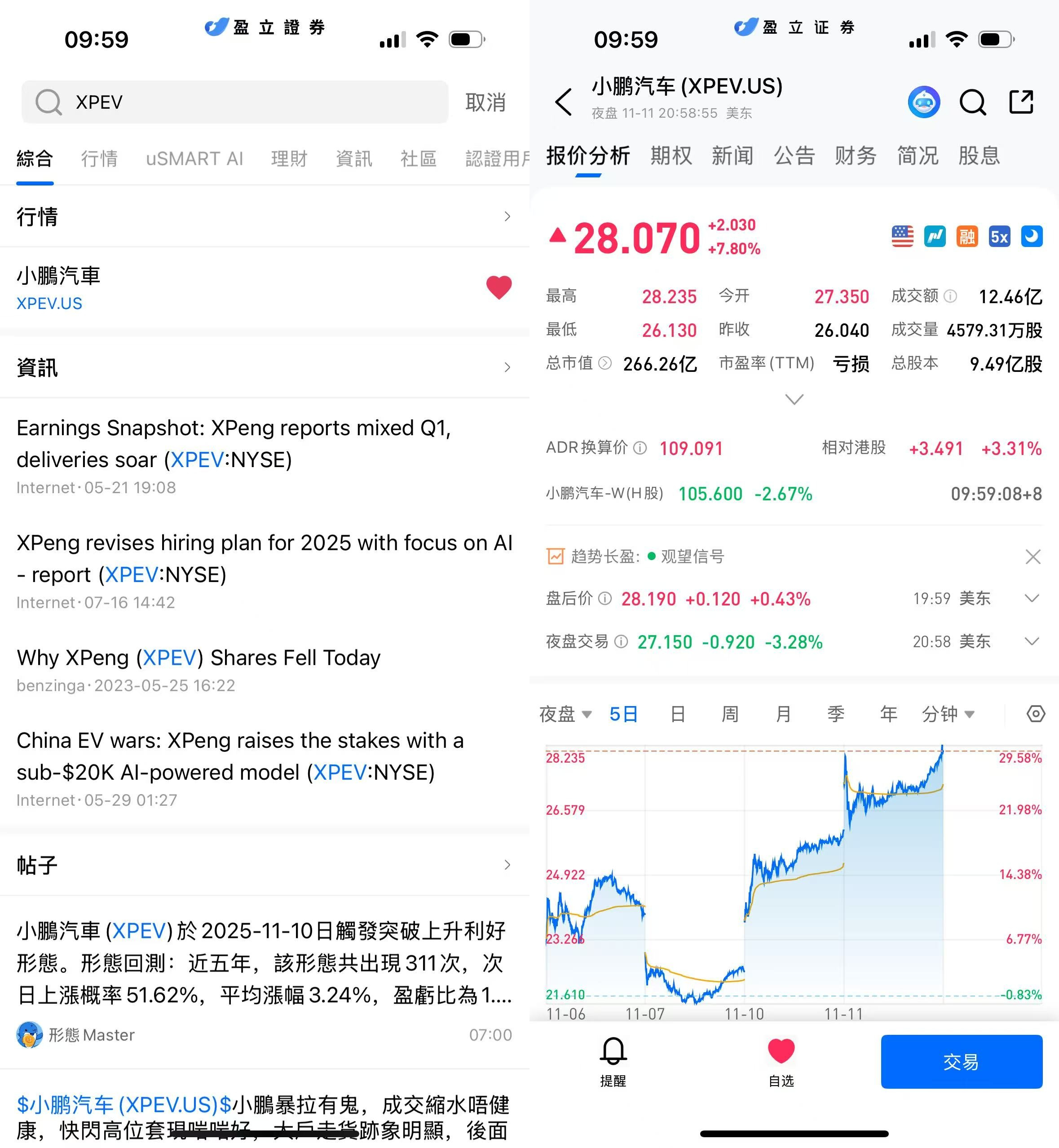Open the AI robot assistant icon

(924, 102)
